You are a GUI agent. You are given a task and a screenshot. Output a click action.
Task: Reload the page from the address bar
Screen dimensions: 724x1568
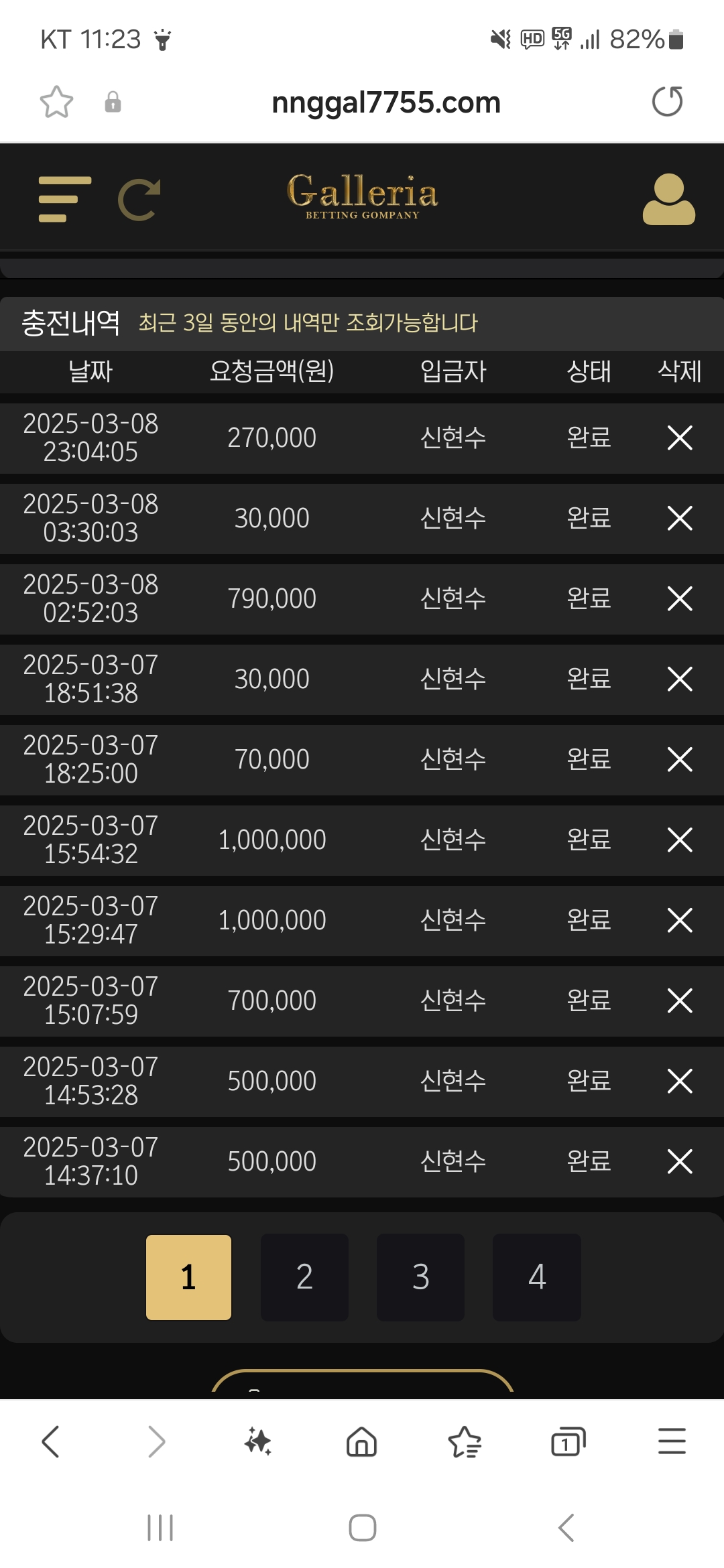coord(667,102)
